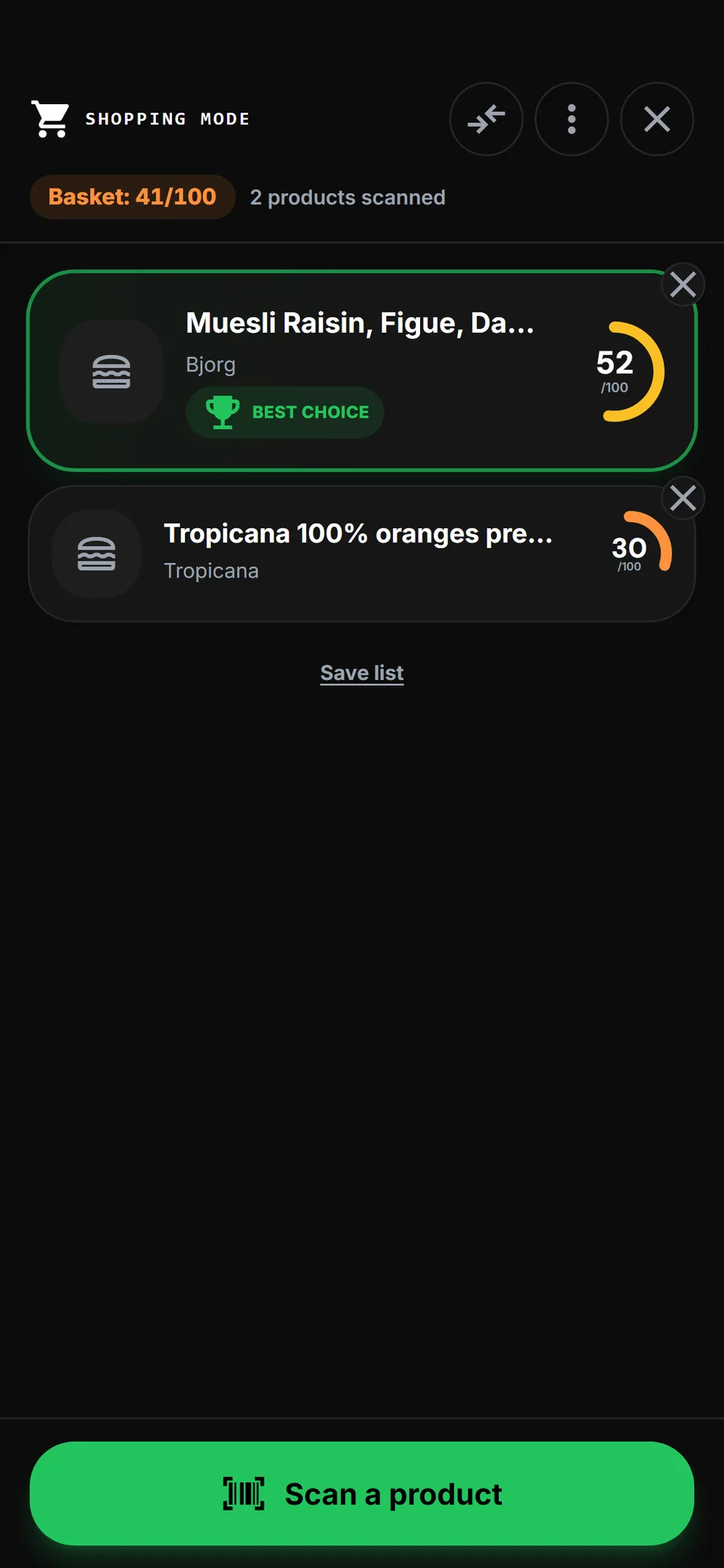Open the Tropicana 100% oranges card
This screenshot has height=1568, width=724.
click(x=362, y=554)
